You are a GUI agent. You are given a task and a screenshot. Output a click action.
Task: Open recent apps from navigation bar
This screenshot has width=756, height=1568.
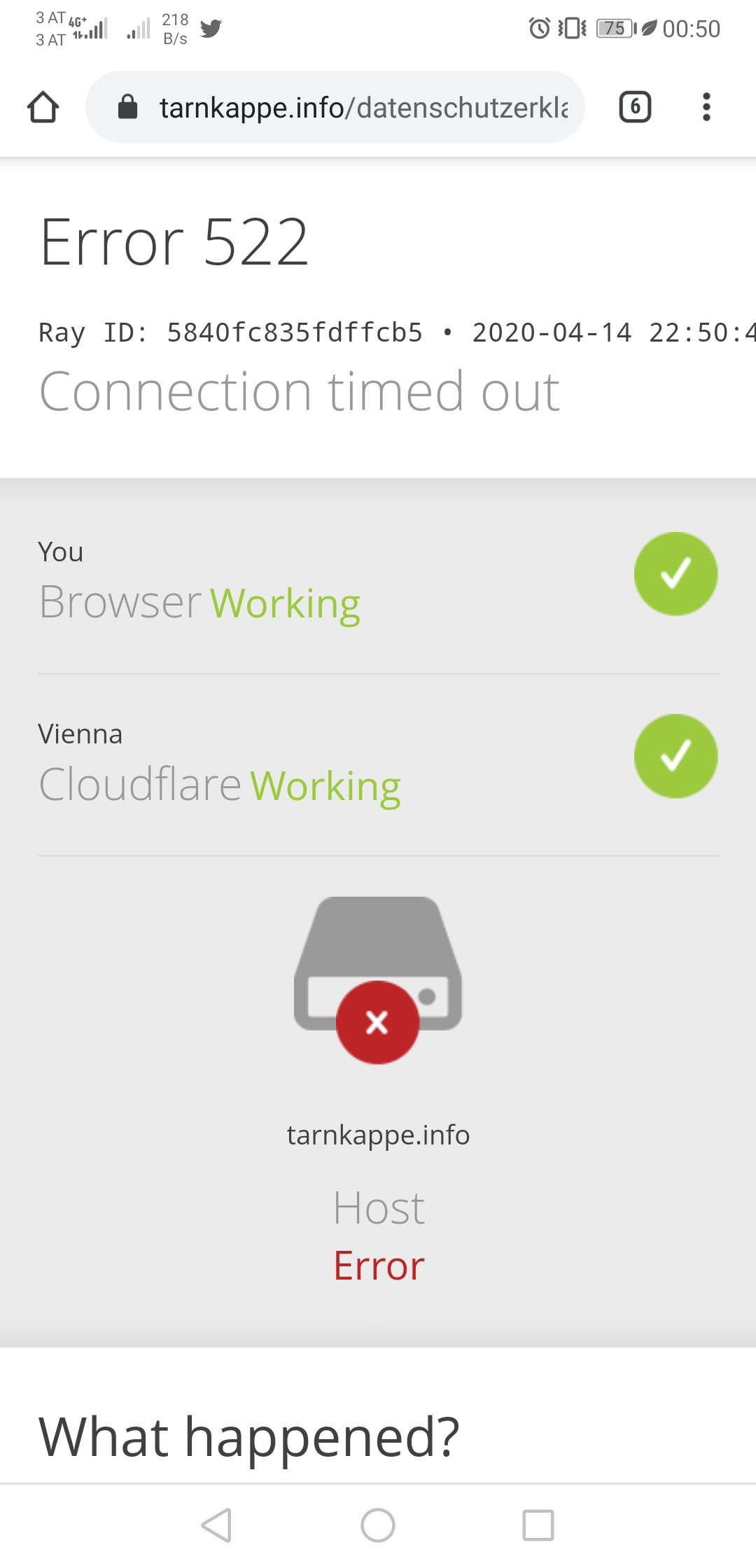(x=538, y=1525)
